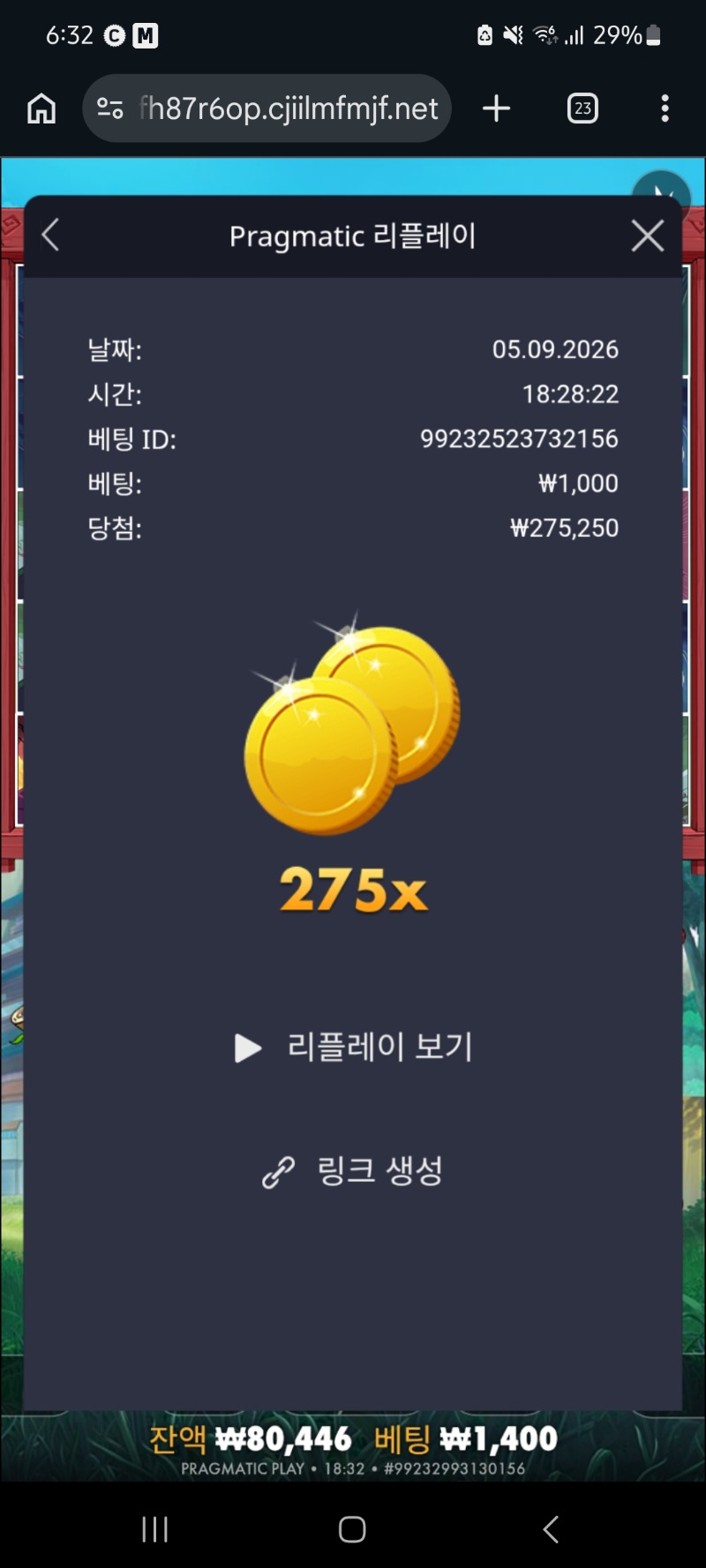Close the Pragmatic replay dialog
The width and height of the screenshot is (706, 1568).
click(648, 235)
